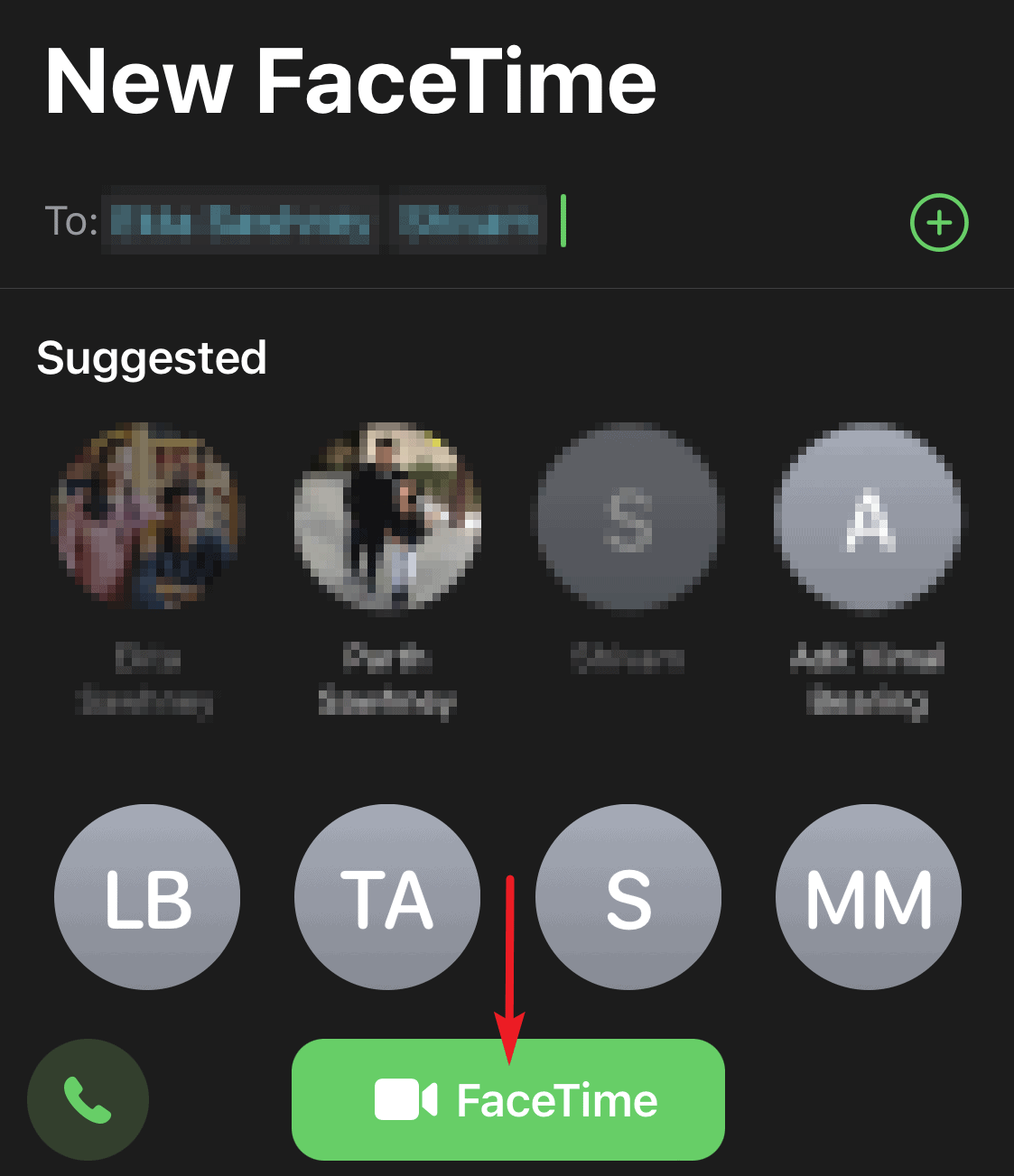Tap the S contact circle in the bottom row
The height and width of the screenshot is (1176, 1014).
tap(628, 895)
